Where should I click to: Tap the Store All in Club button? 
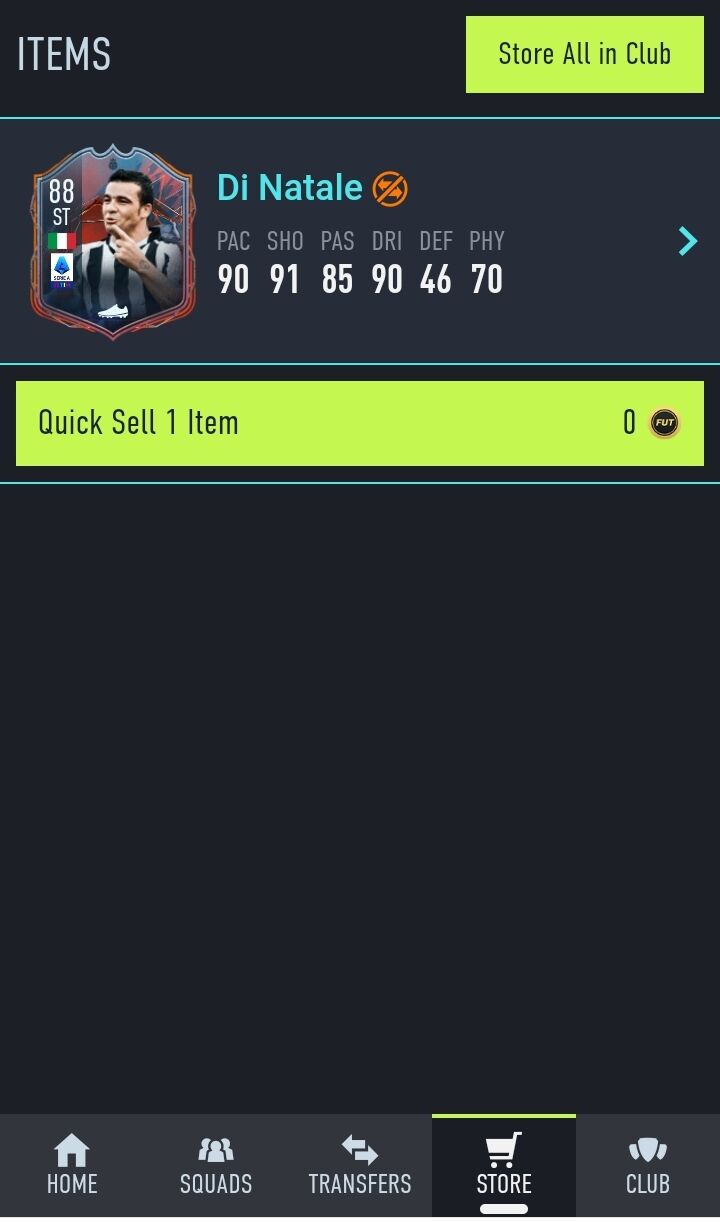pyautogui.click(x=585, y=54)
